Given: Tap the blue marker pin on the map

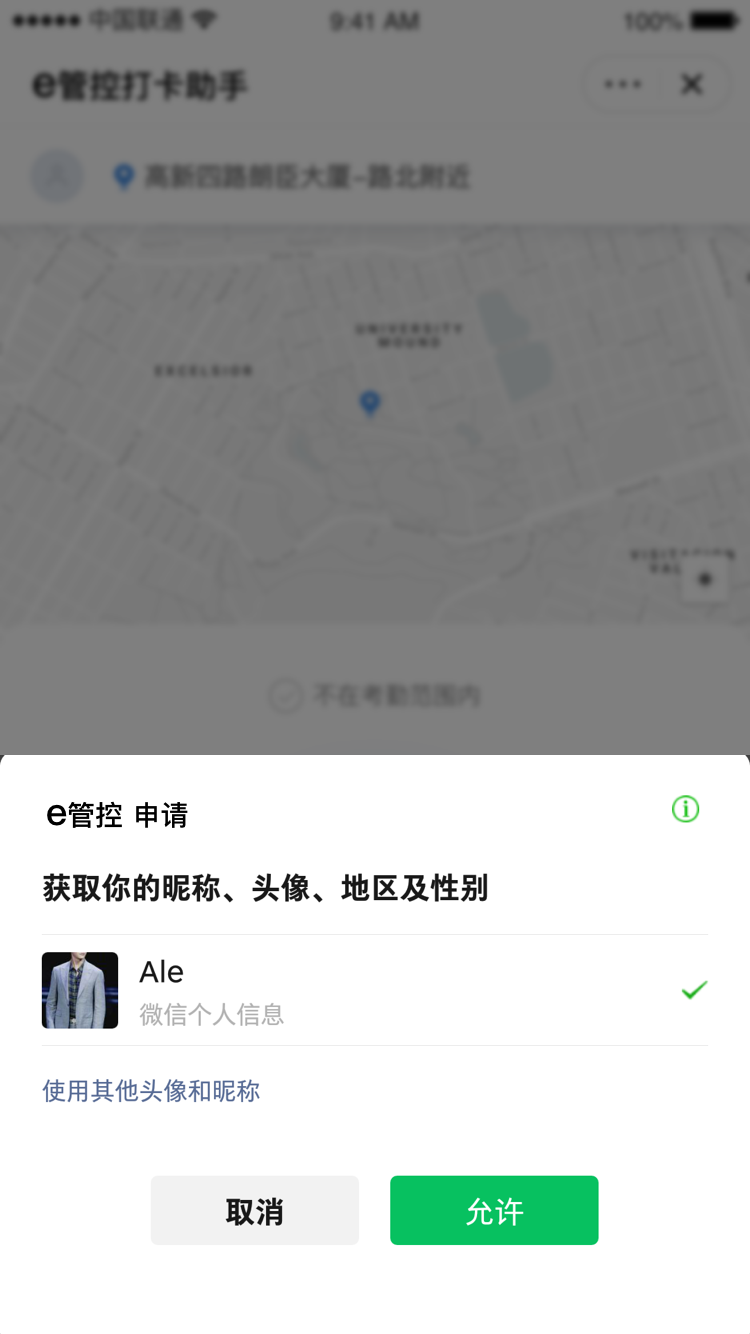Looking at the screenshot, I should 370,400.
